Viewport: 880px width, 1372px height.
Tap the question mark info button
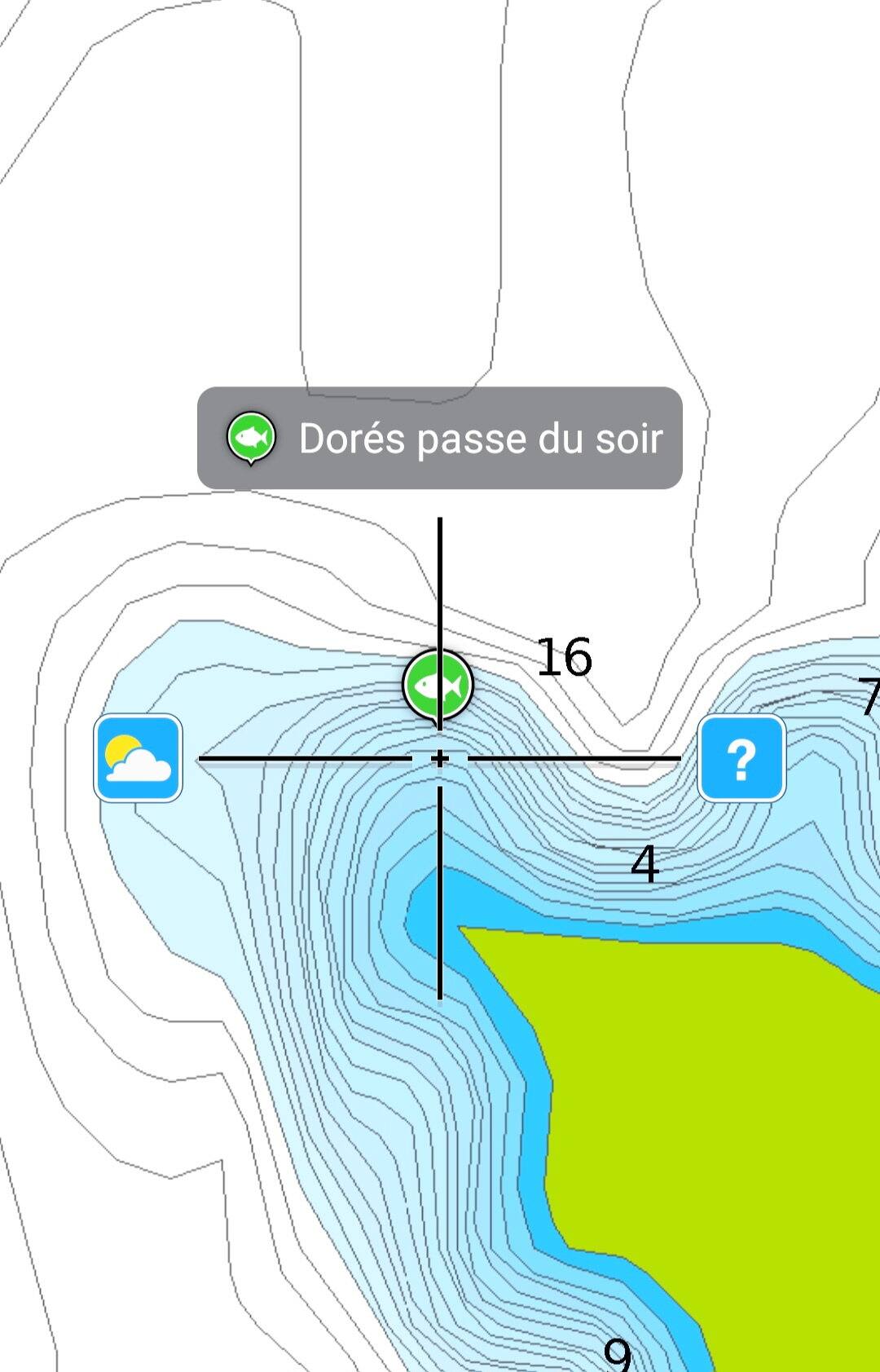(x=741, y=758)
